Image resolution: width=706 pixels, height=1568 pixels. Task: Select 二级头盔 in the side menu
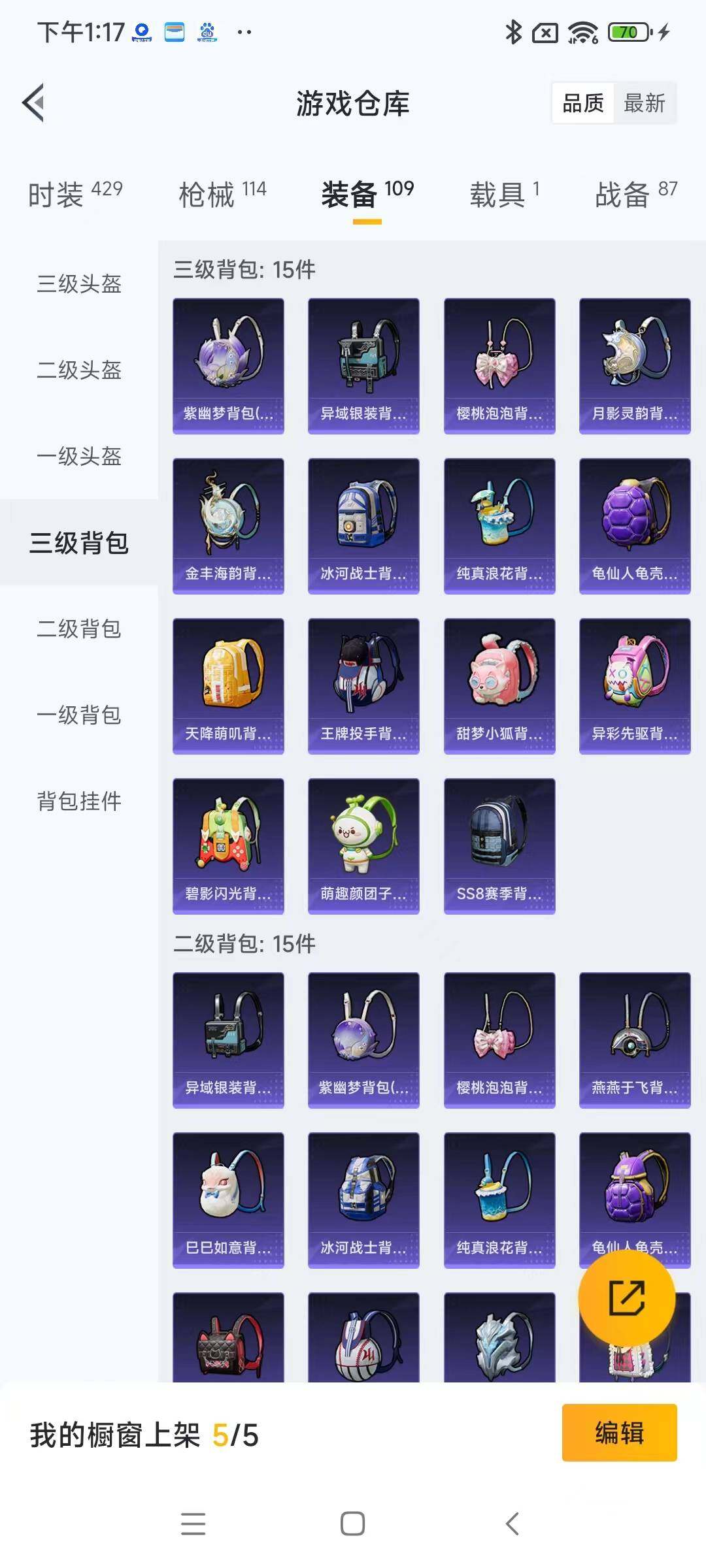click(x=79, y=370)
